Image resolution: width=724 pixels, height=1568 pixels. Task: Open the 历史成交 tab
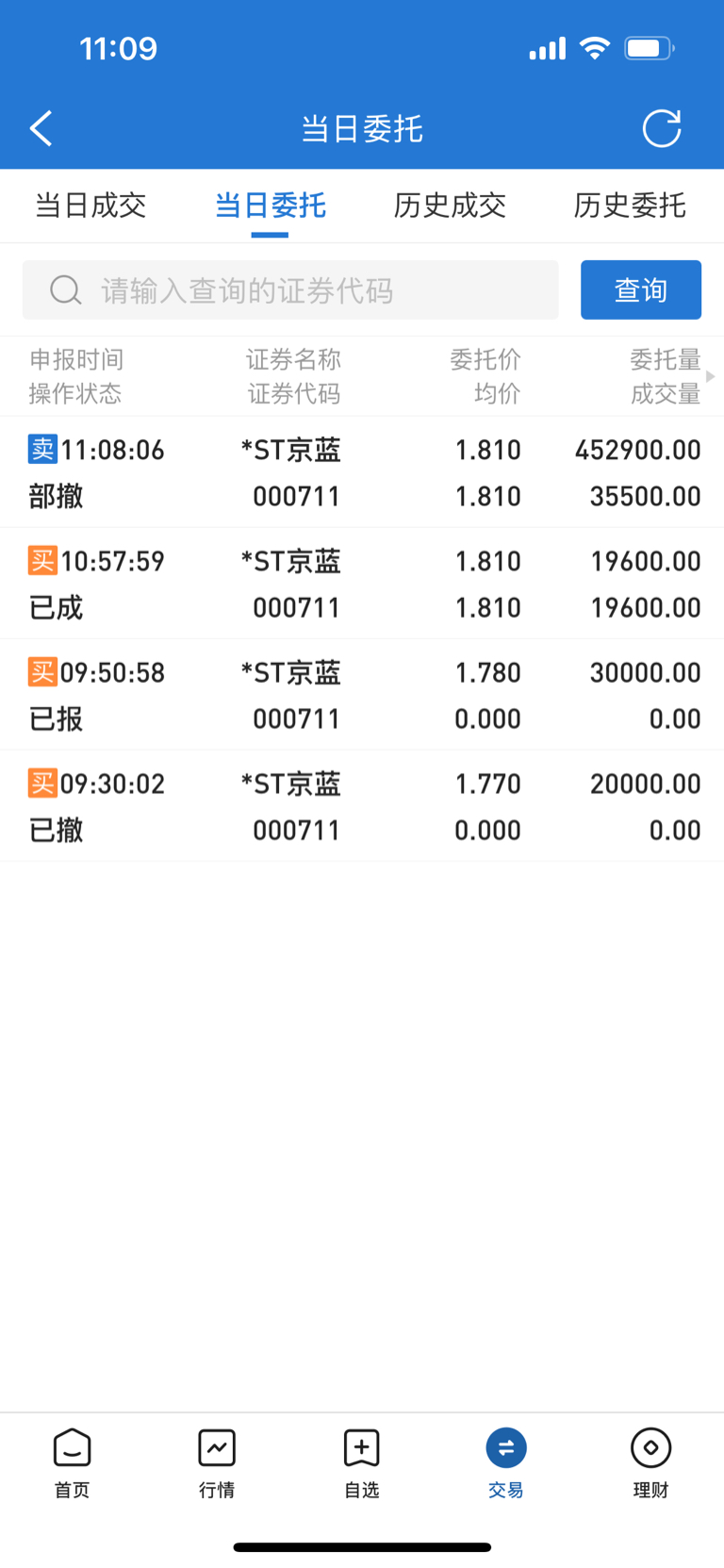[451, 205]
